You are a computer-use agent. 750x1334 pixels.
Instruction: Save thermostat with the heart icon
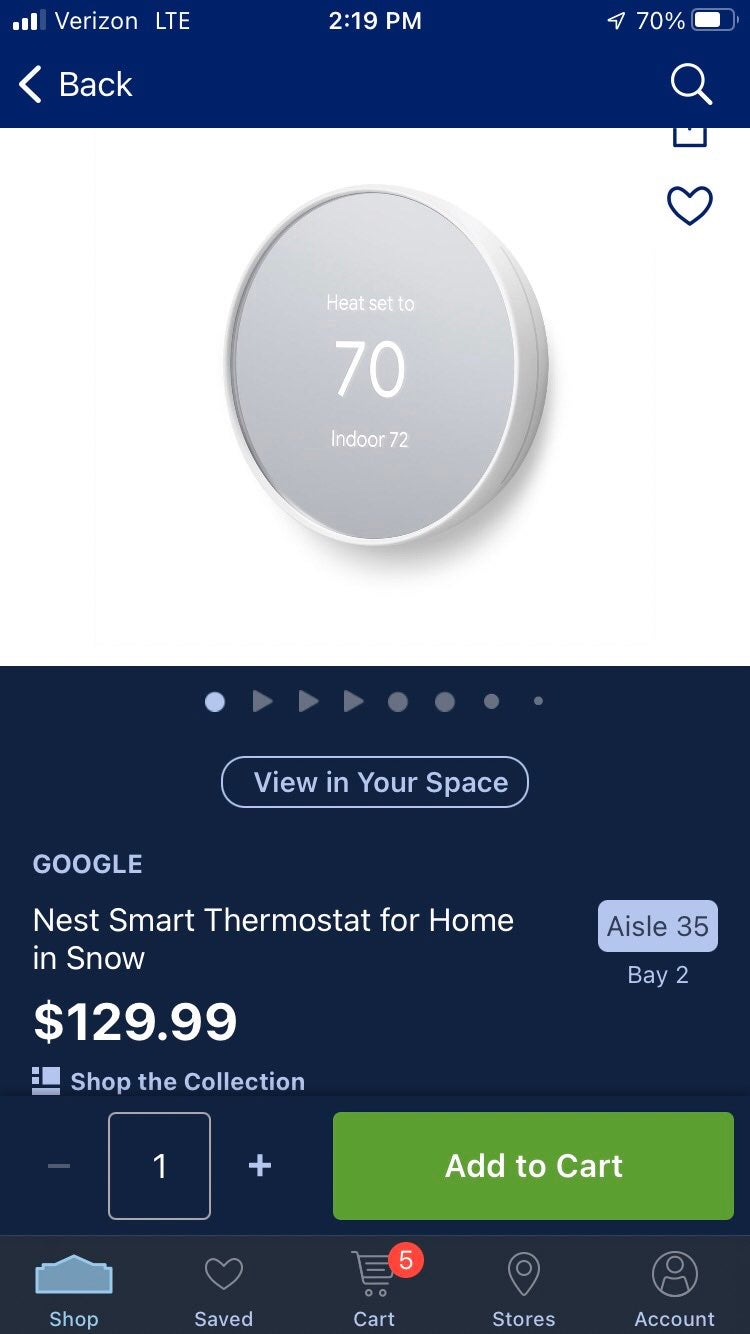click(x=689, y=206)
